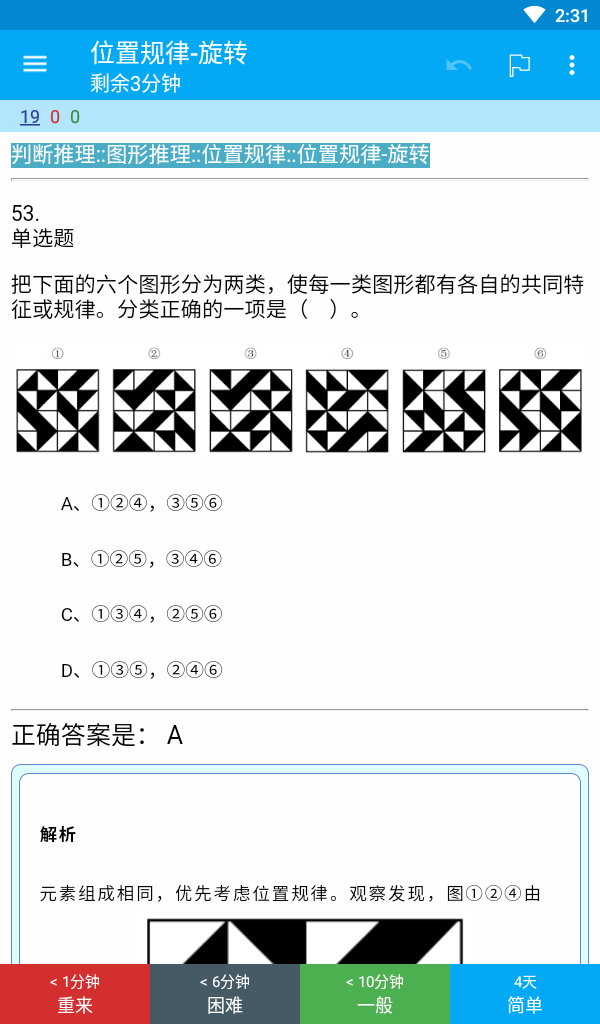The height and width of the screenshot is (1024, 600).
Task: Rate card as 困难 (hard)
Action: click(225, 993)
